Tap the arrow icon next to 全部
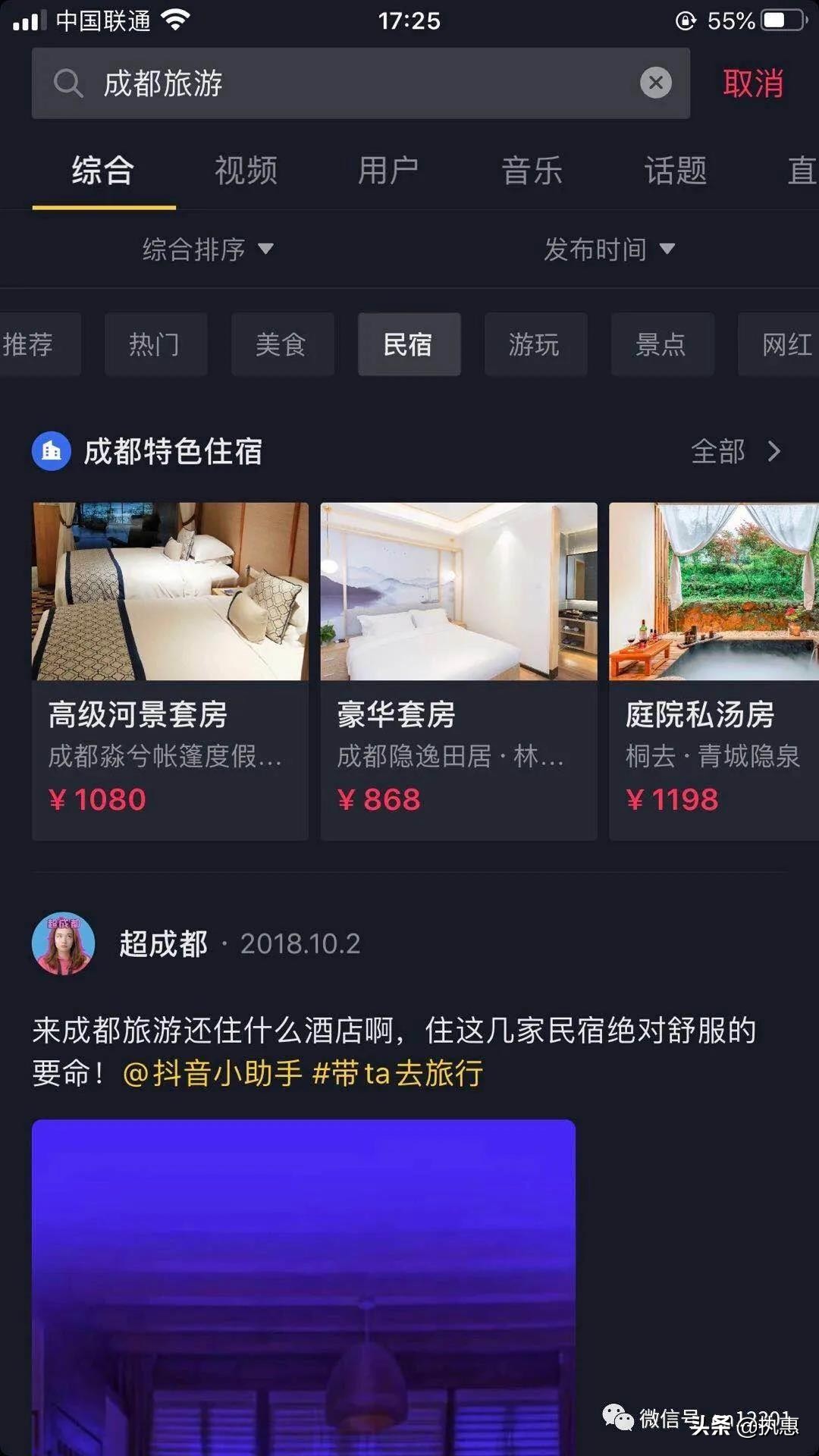819x1456 pixels. tap(775, 452)
